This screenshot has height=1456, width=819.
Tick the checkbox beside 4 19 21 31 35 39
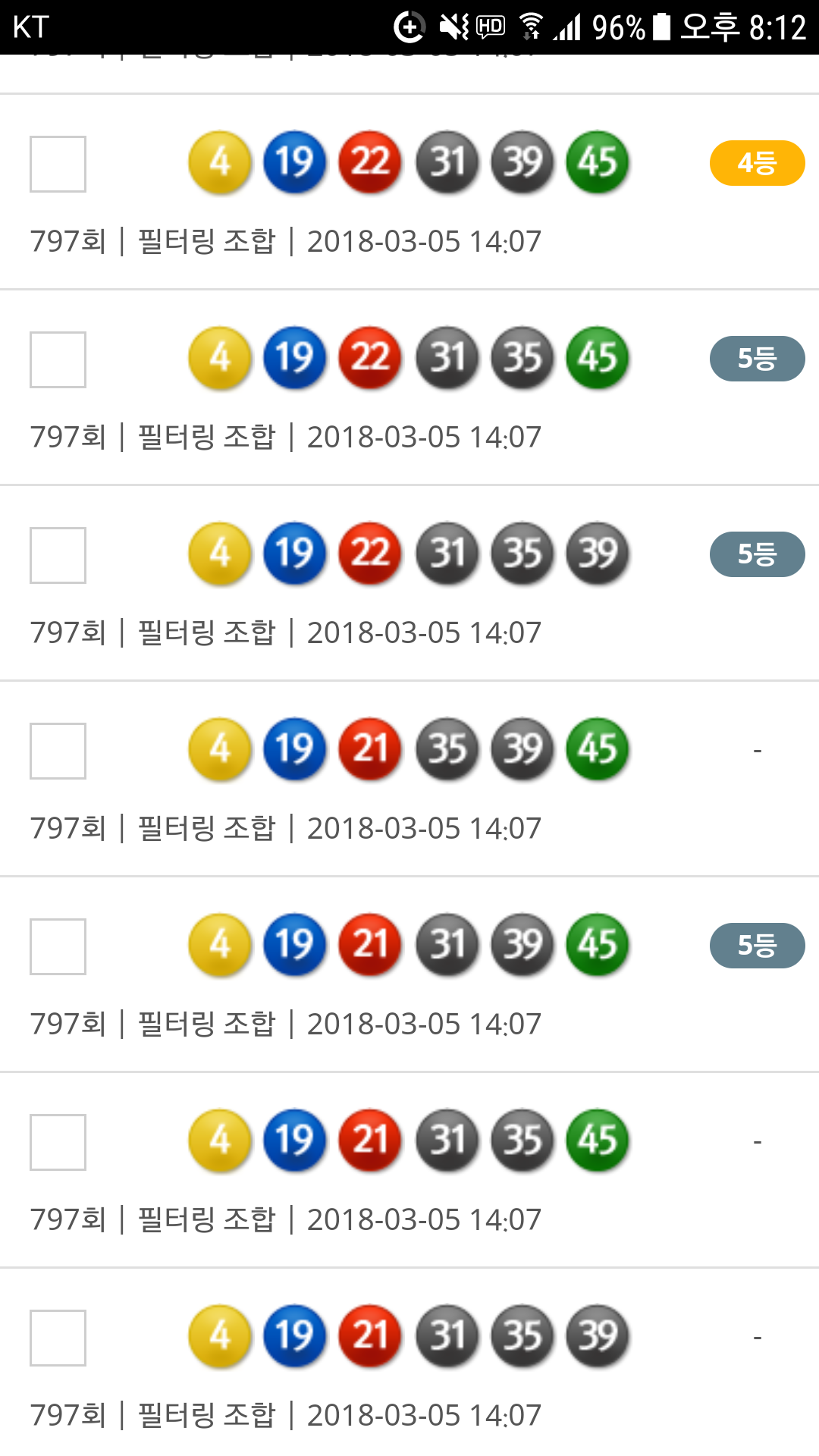[58, 1338]
